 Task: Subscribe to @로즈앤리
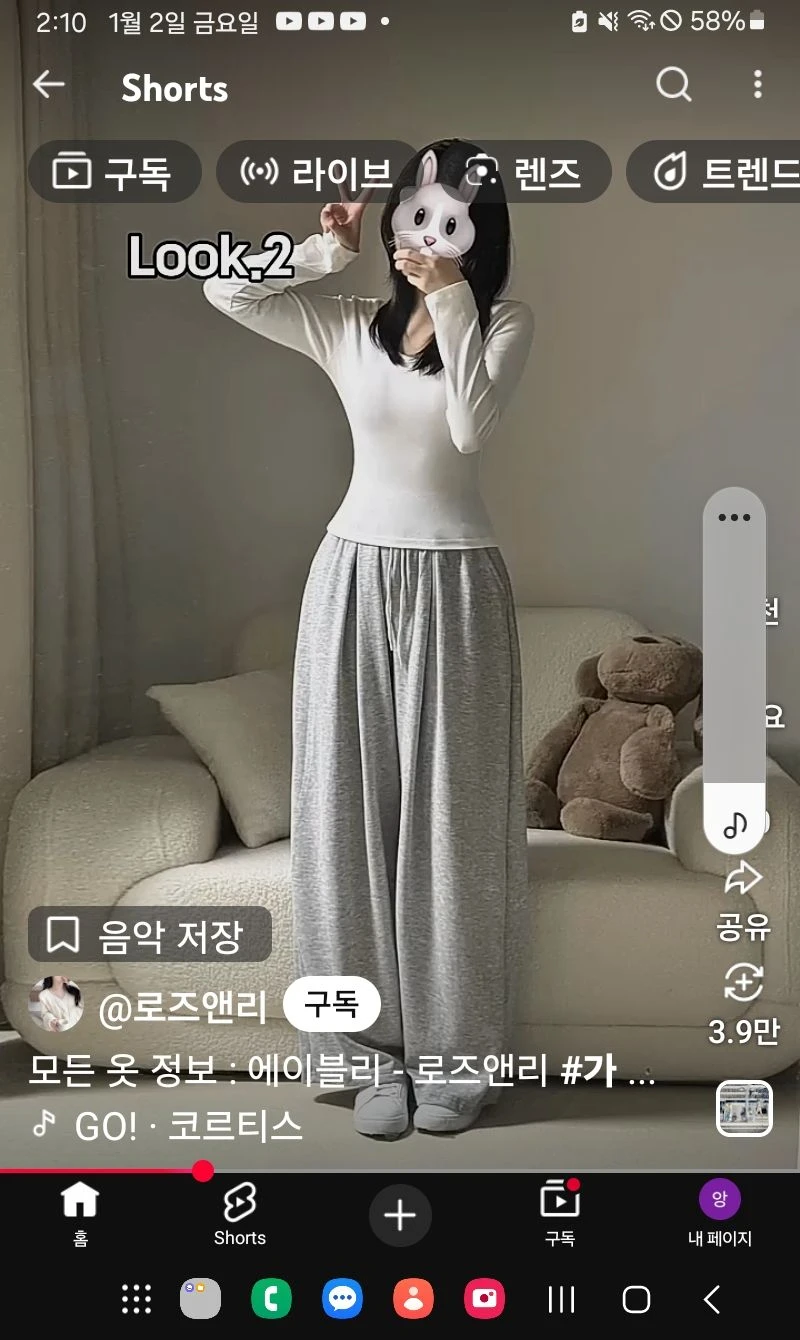pyautogui.click(x=331, y=1004)
